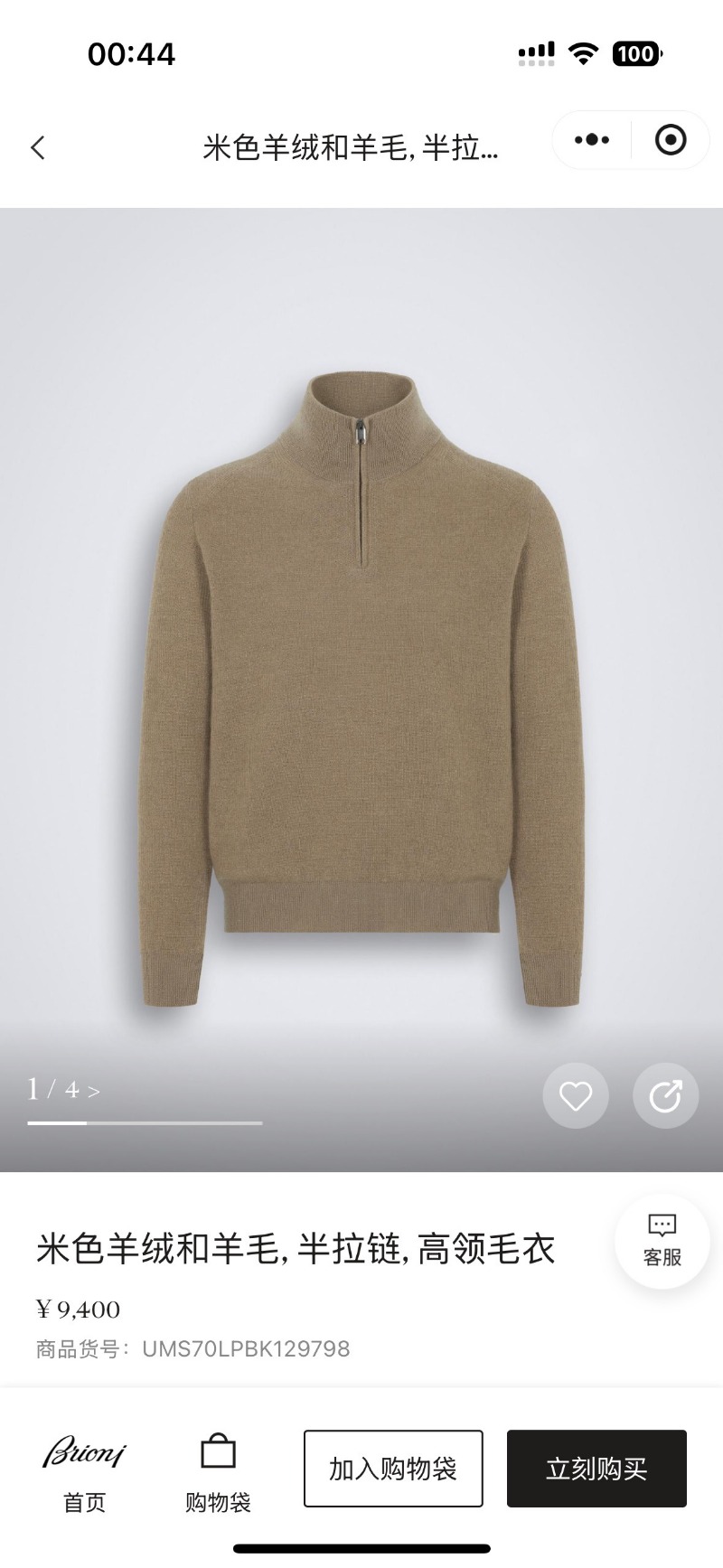
Task: Buy now with 立刻购买
Action: point(596,1469)
